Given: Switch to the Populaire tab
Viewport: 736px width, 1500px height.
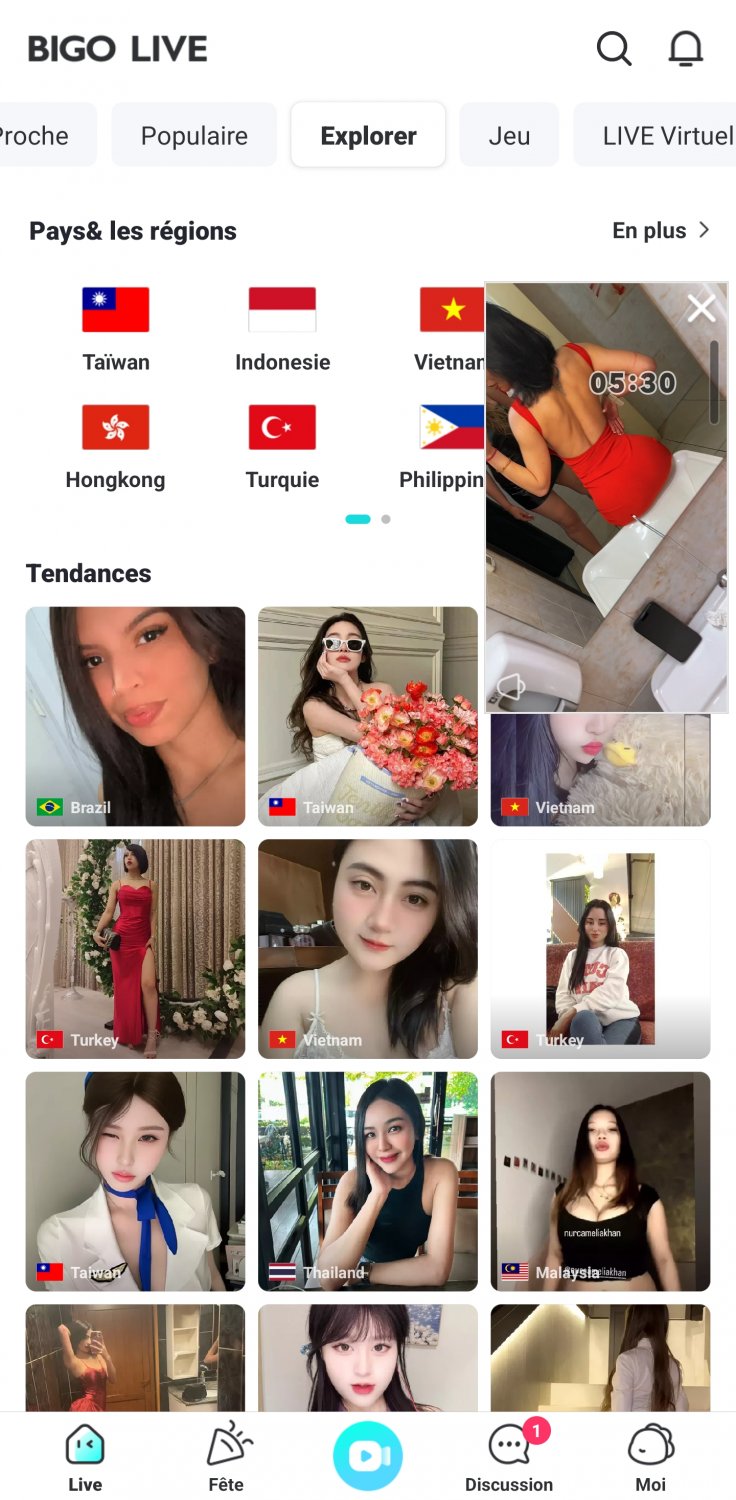Looking at the screenshot, I should 194,135.
